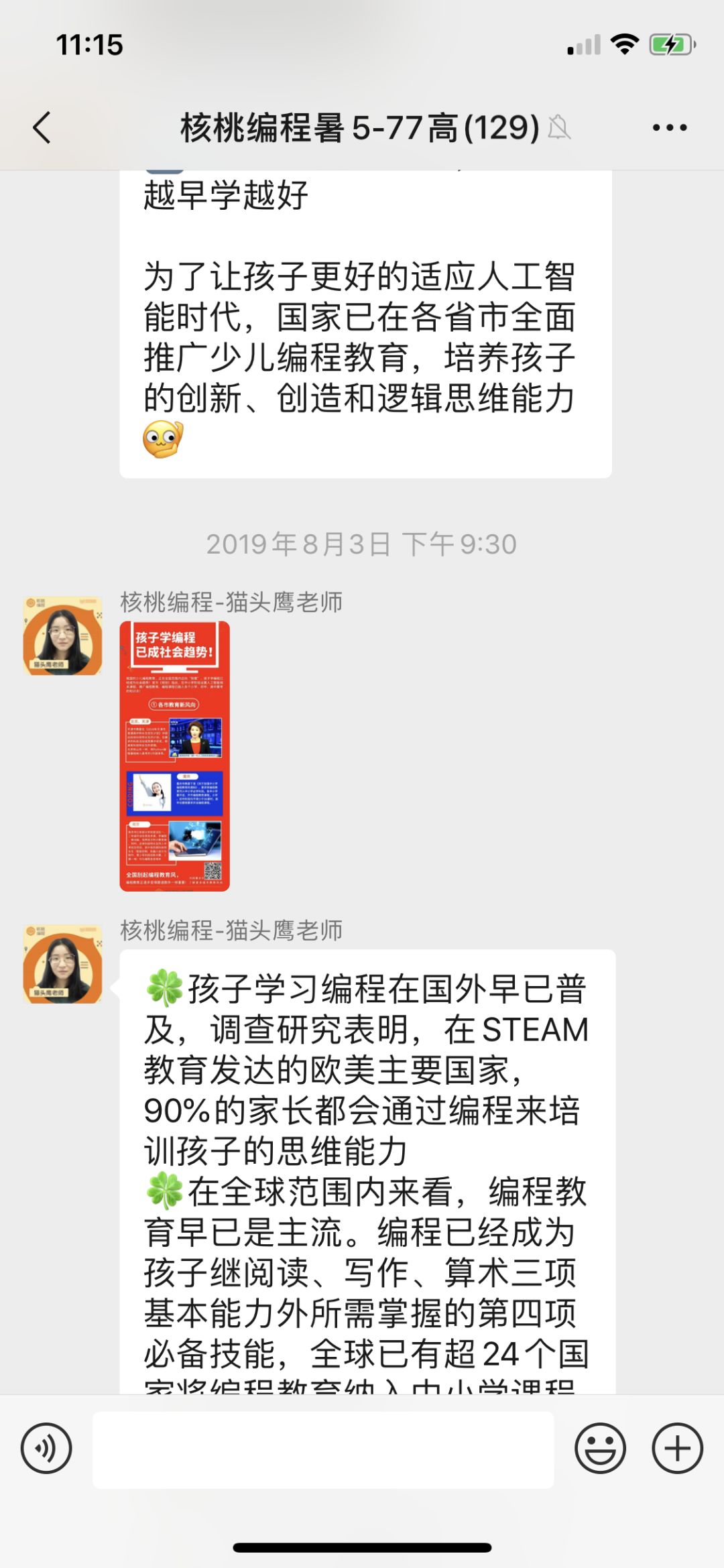
Task: Open the plus attachment menu
Action: click(x=677, y=1448)
